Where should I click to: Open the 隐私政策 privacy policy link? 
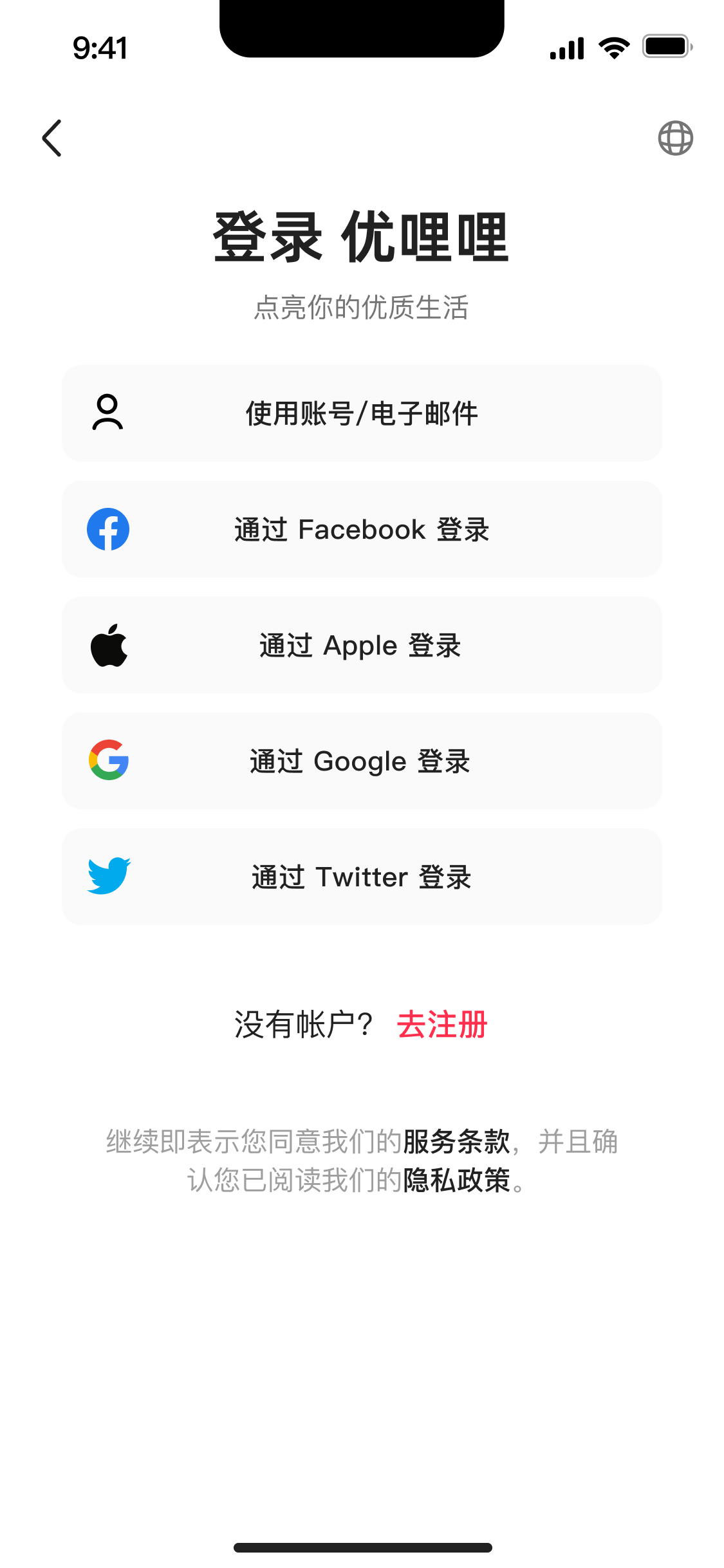click(458, 1182)
